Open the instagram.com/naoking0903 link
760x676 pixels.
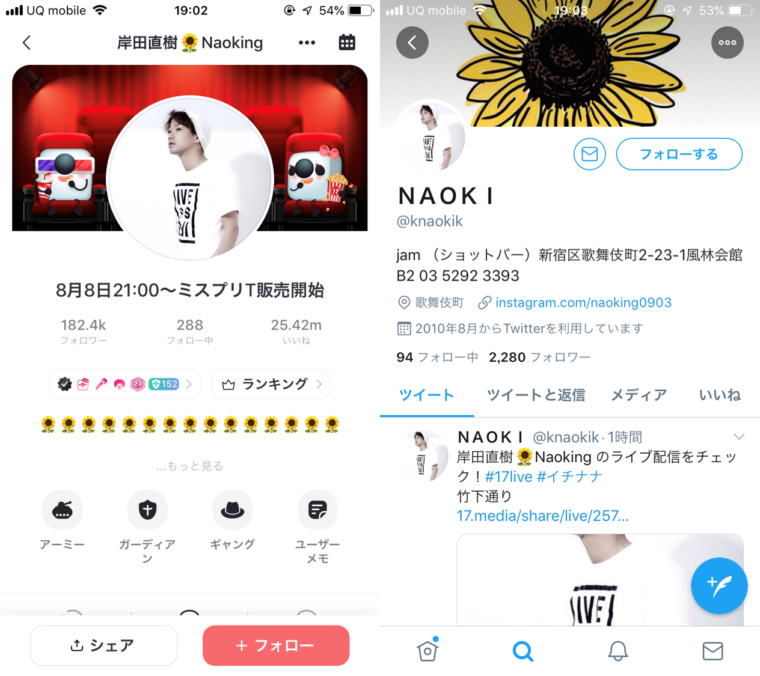583,302
